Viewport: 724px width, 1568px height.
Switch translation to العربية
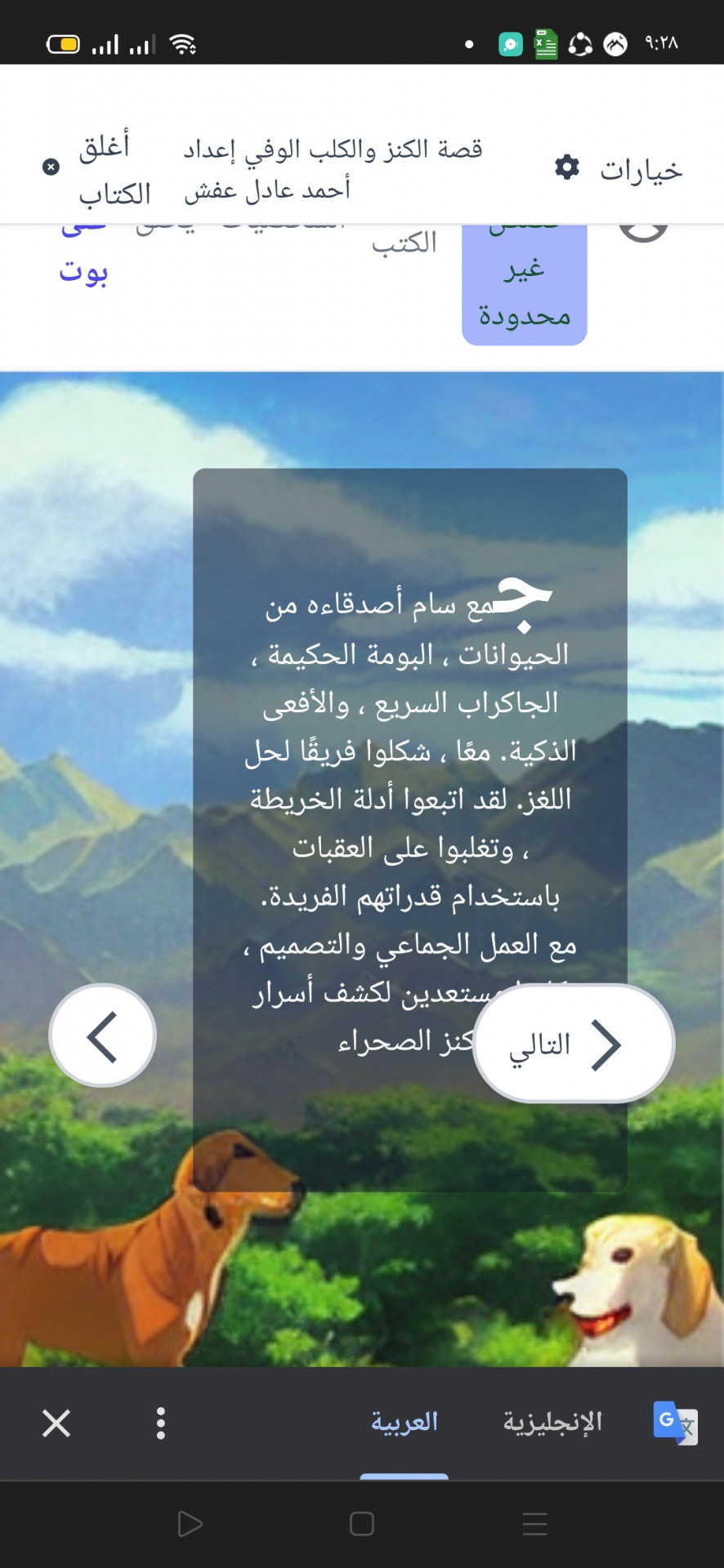(404, 1423)
